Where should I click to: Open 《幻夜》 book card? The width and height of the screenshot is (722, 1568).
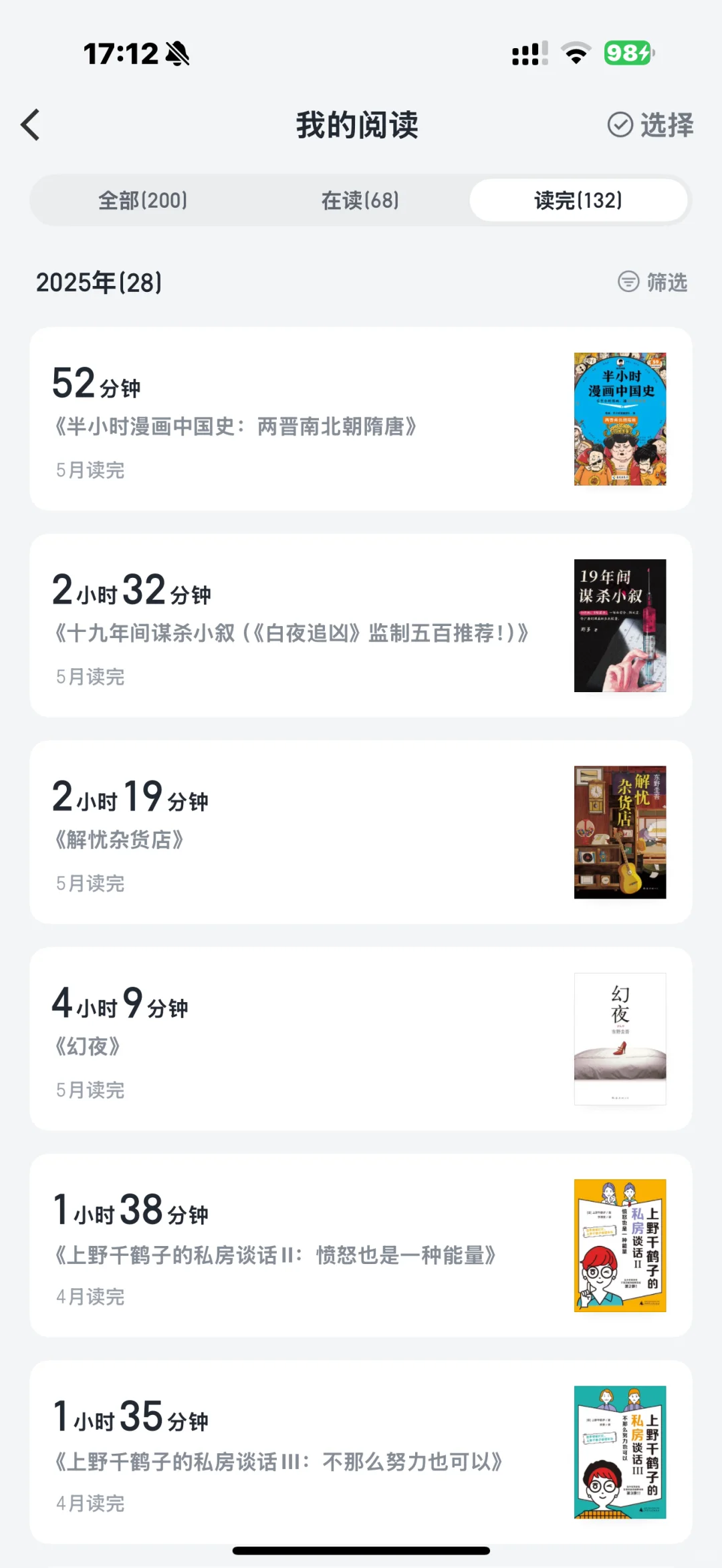(x=361, y=1038)
